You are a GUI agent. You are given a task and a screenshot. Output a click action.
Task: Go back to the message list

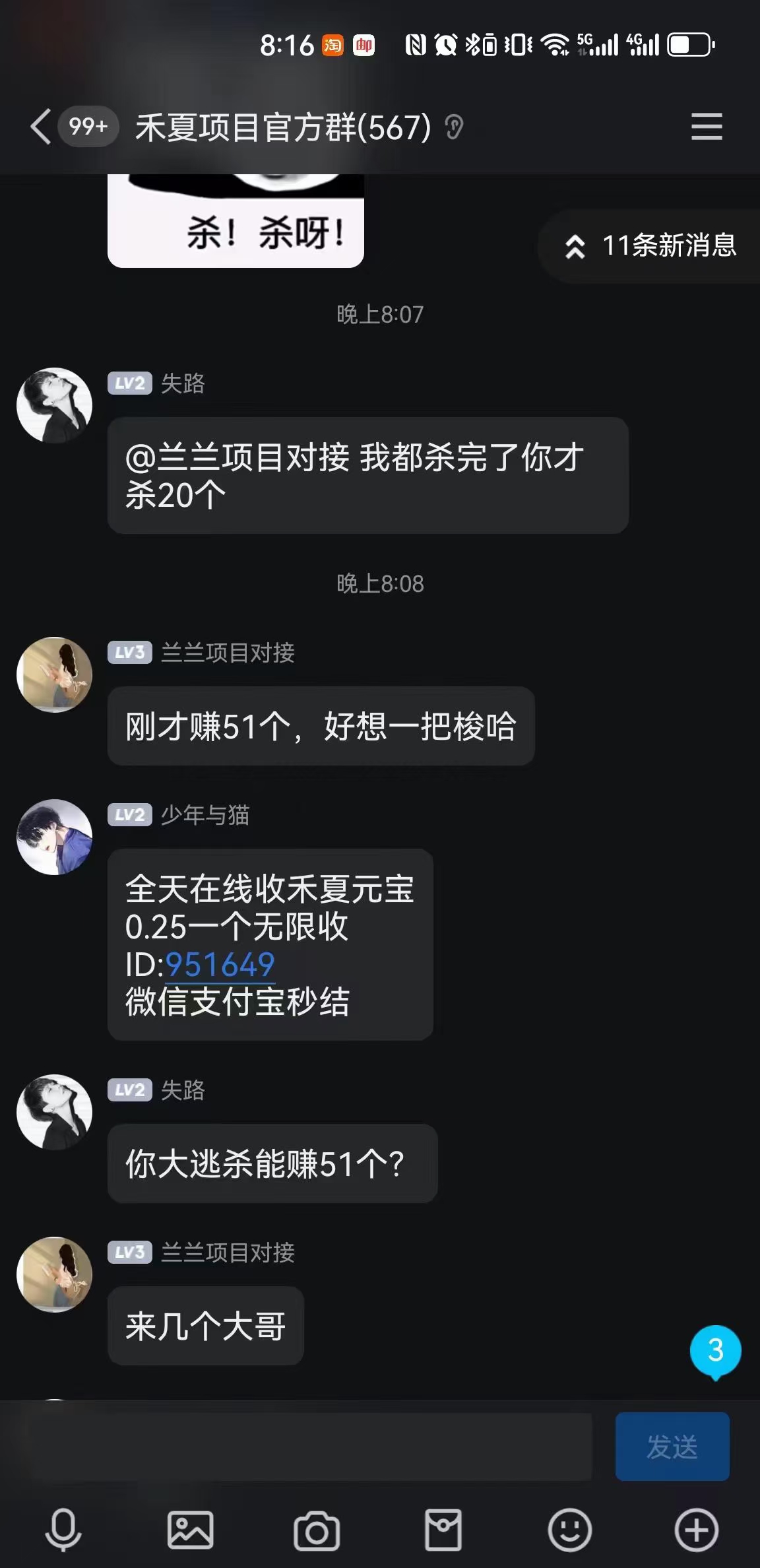coord(41,127)
